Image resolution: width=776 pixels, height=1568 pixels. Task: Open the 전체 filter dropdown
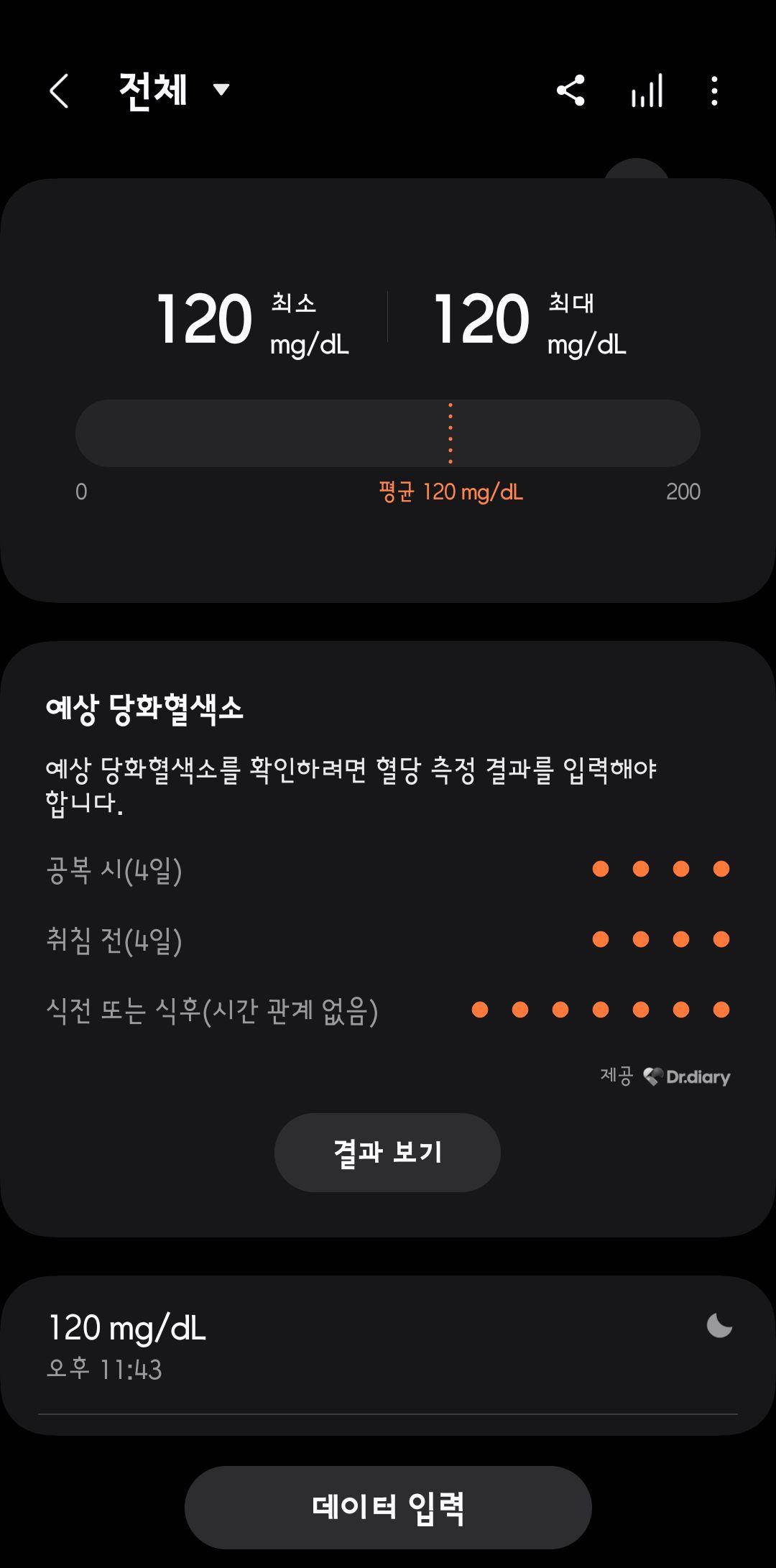pos(174,91)
